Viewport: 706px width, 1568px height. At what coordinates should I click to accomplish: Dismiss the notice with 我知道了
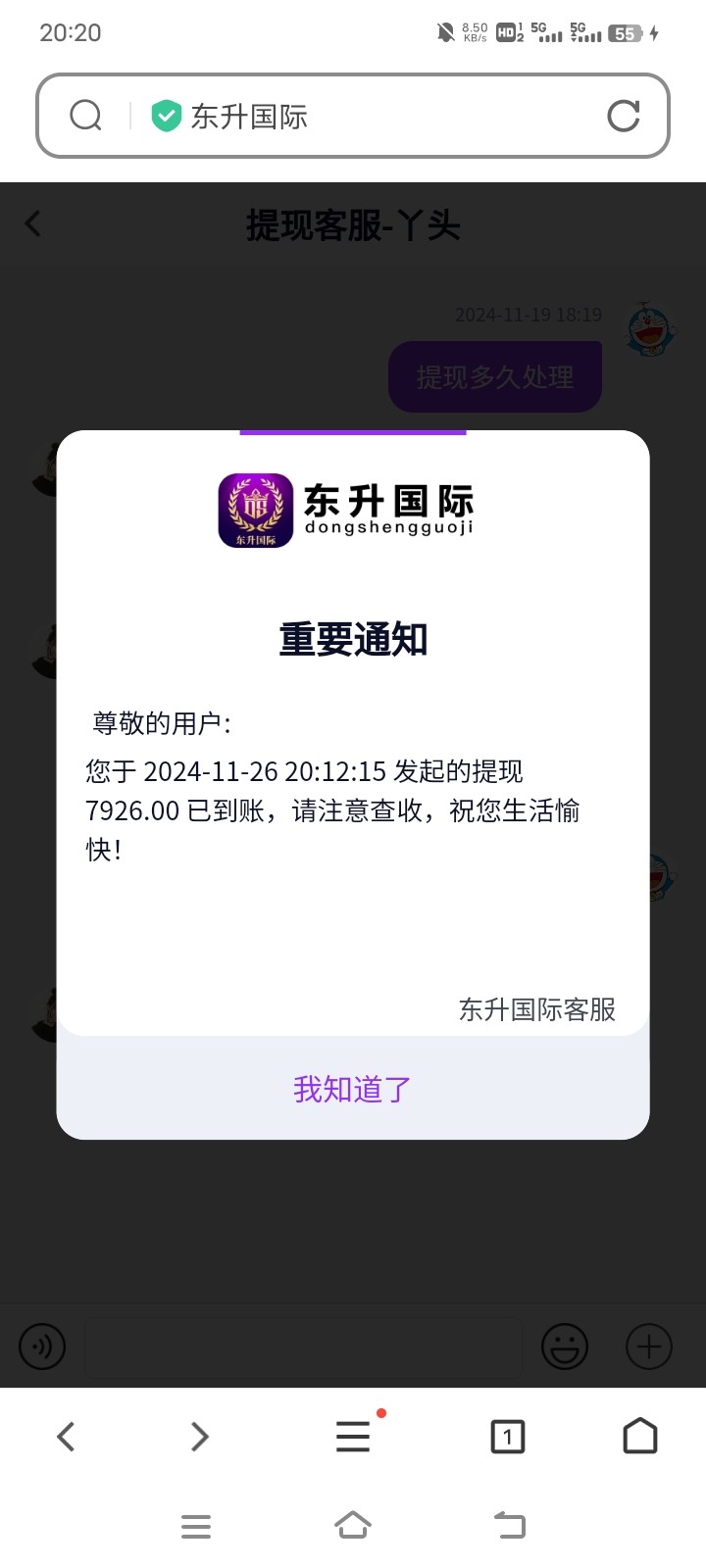point(353,1089)
